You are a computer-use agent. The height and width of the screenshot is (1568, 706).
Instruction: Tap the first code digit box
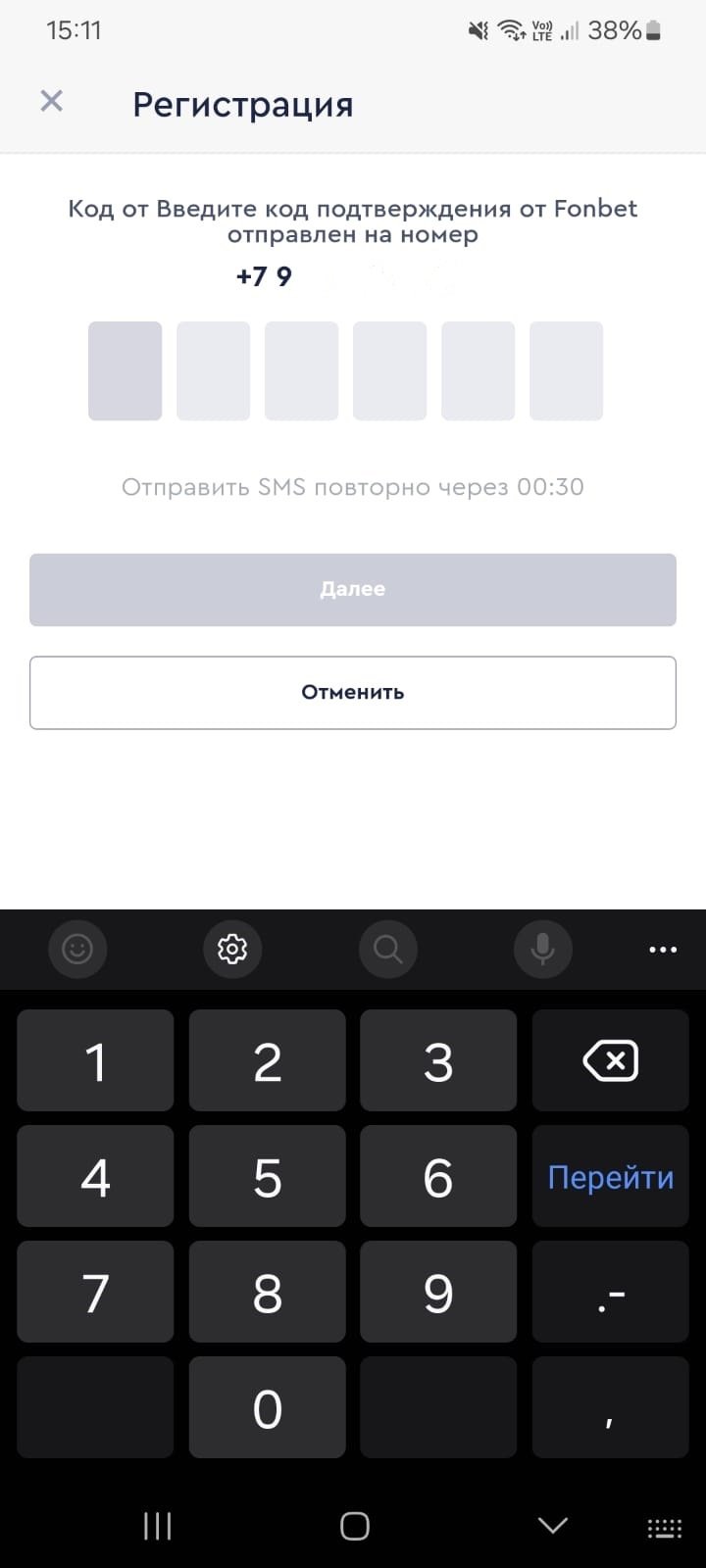[125, 370]
